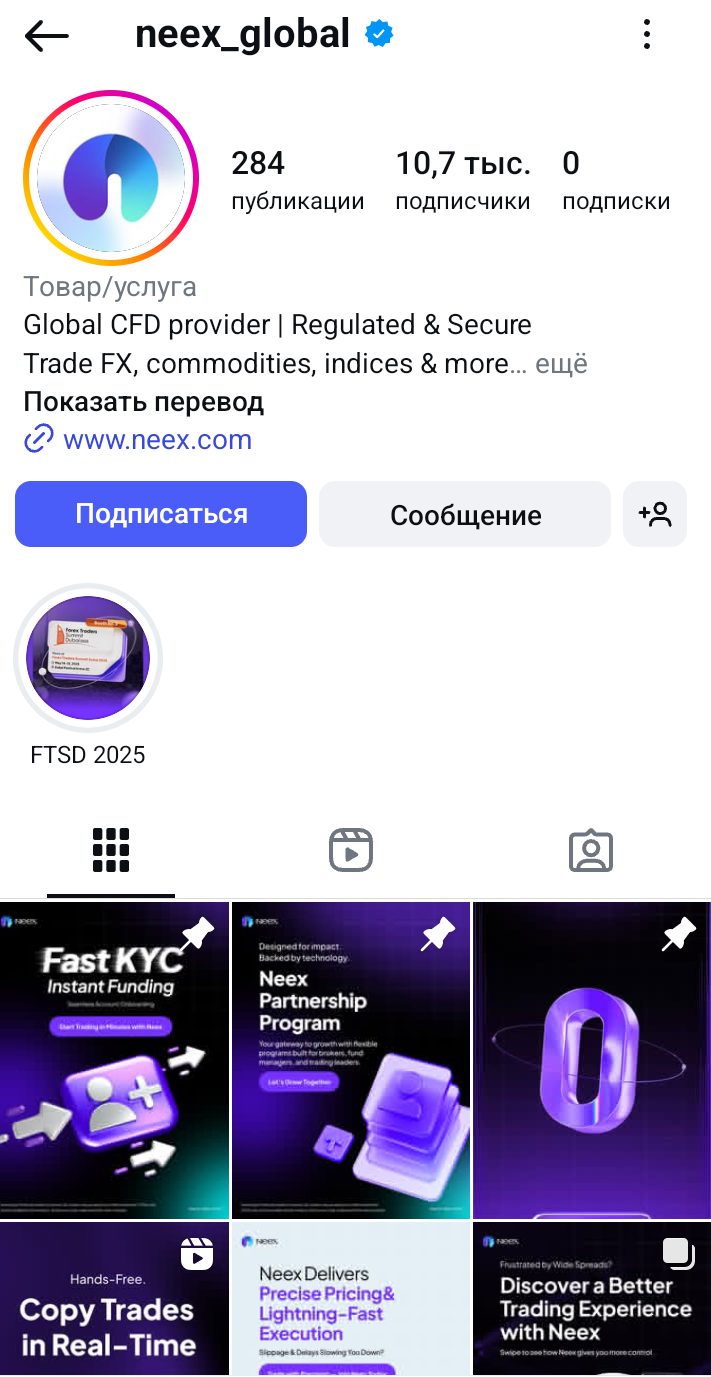Open the pinned purple ring logo post
The image size is (711, 1377).
click(x=591, y=1060)
